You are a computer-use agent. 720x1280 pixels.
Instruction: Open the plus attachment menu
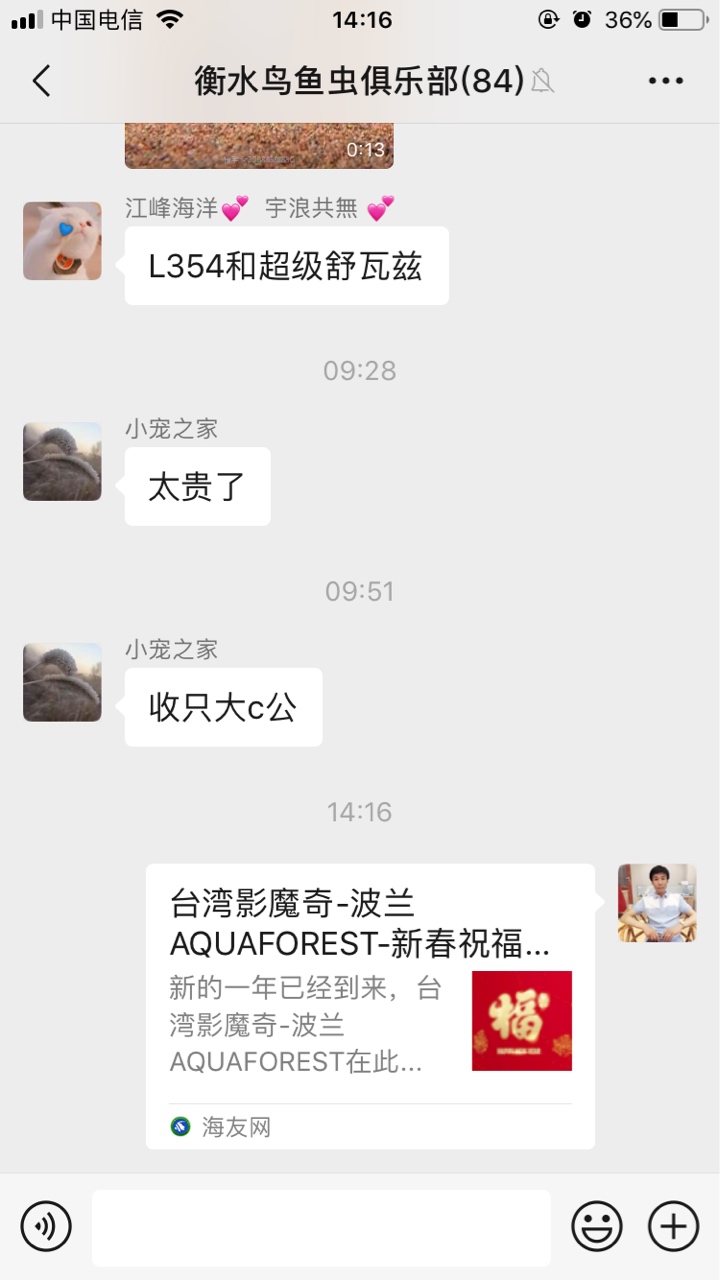674,1227
